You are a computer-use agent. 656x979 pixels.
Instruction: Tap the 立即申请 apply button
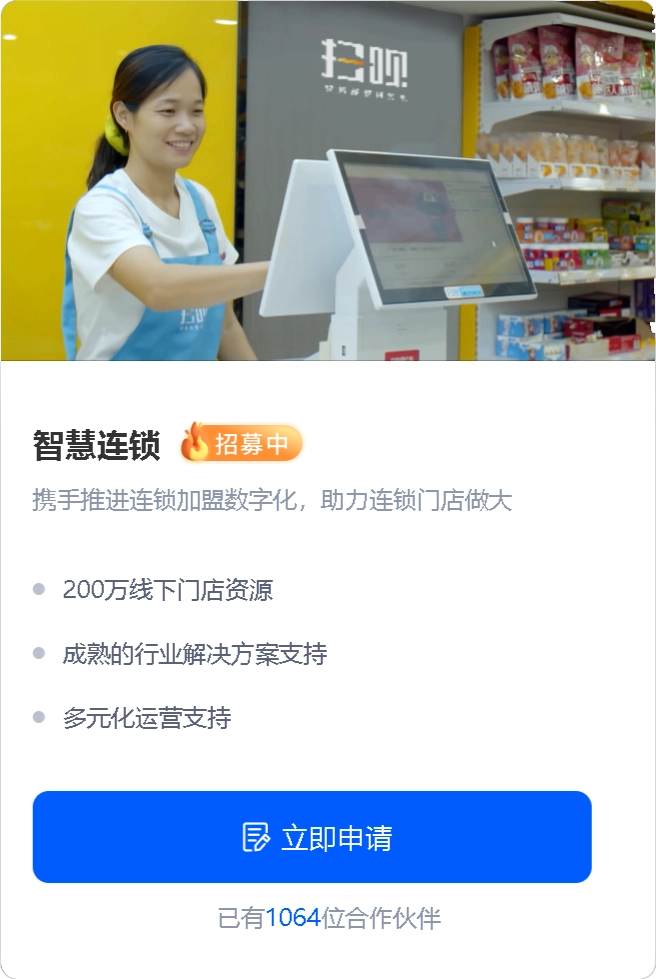tap(312, 837)
